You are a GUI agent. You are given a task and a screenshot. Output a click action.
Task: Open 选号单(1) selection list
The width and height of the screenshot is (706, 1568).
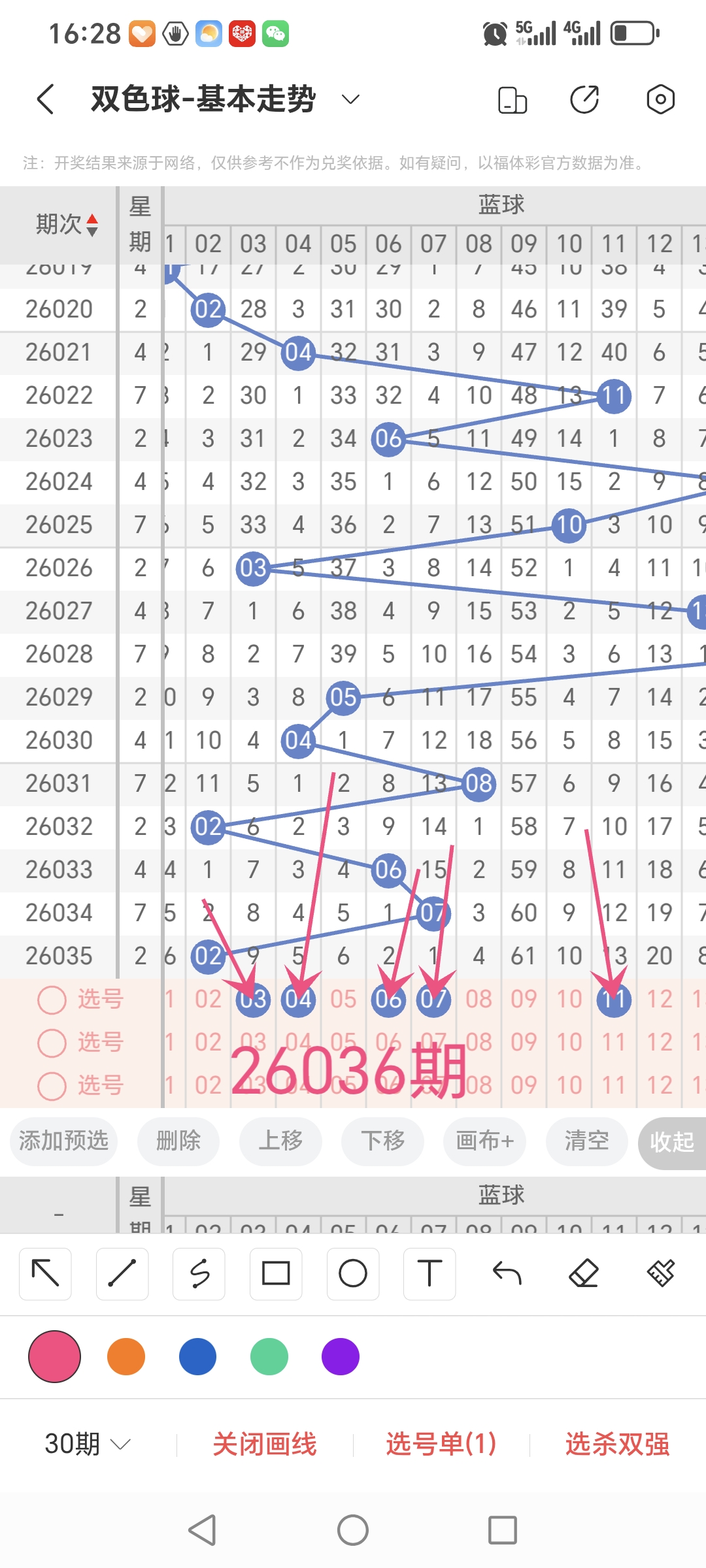(441, 1445)
